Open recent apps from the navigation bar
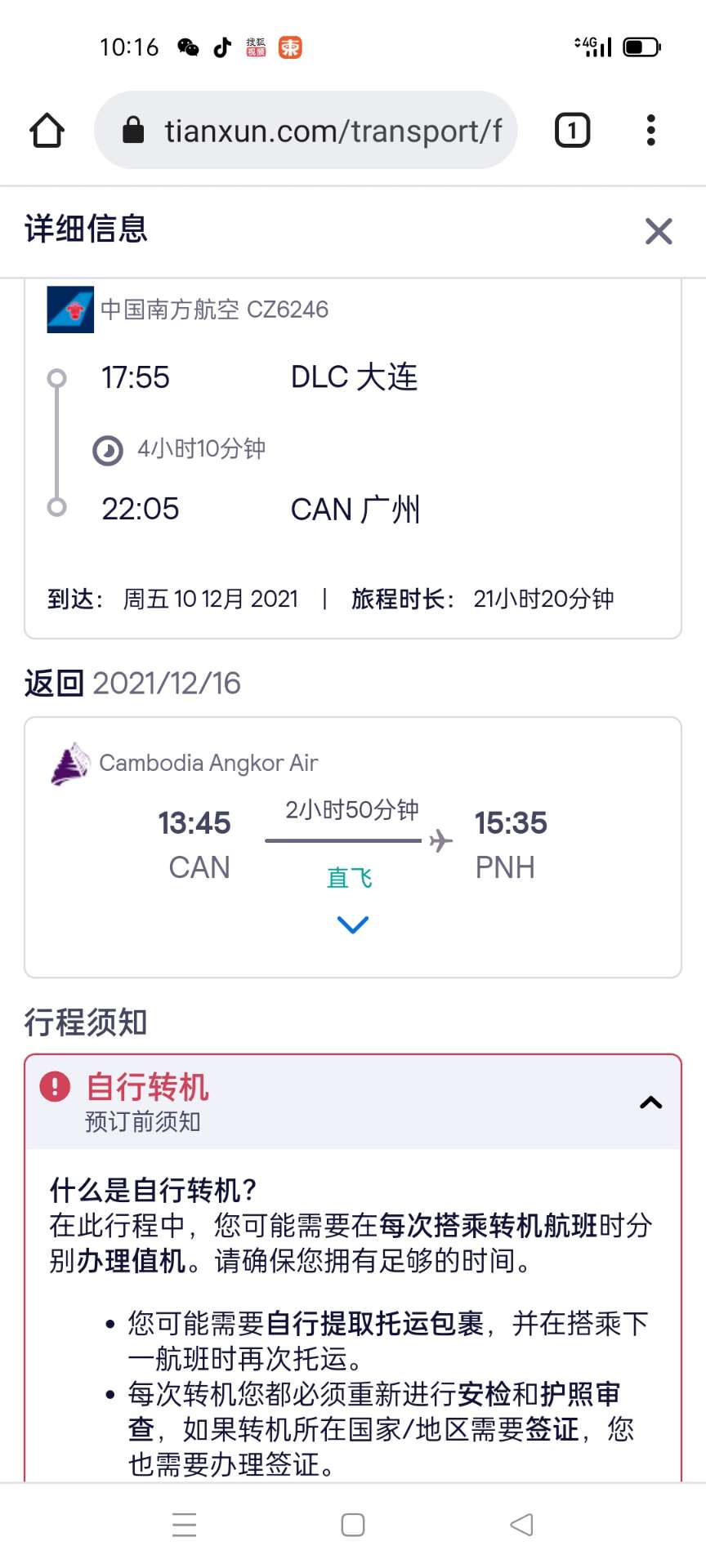Image resolution: width=706 pixels, height=1568 pixels. tap(185, 1525)
